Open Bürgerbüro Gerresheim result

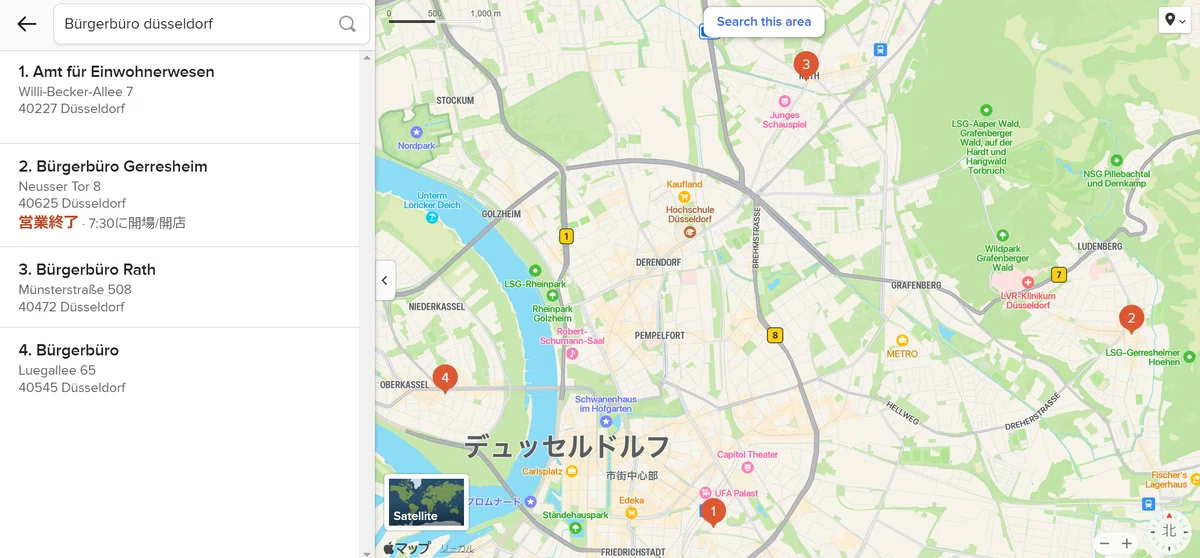click(180, 195)
